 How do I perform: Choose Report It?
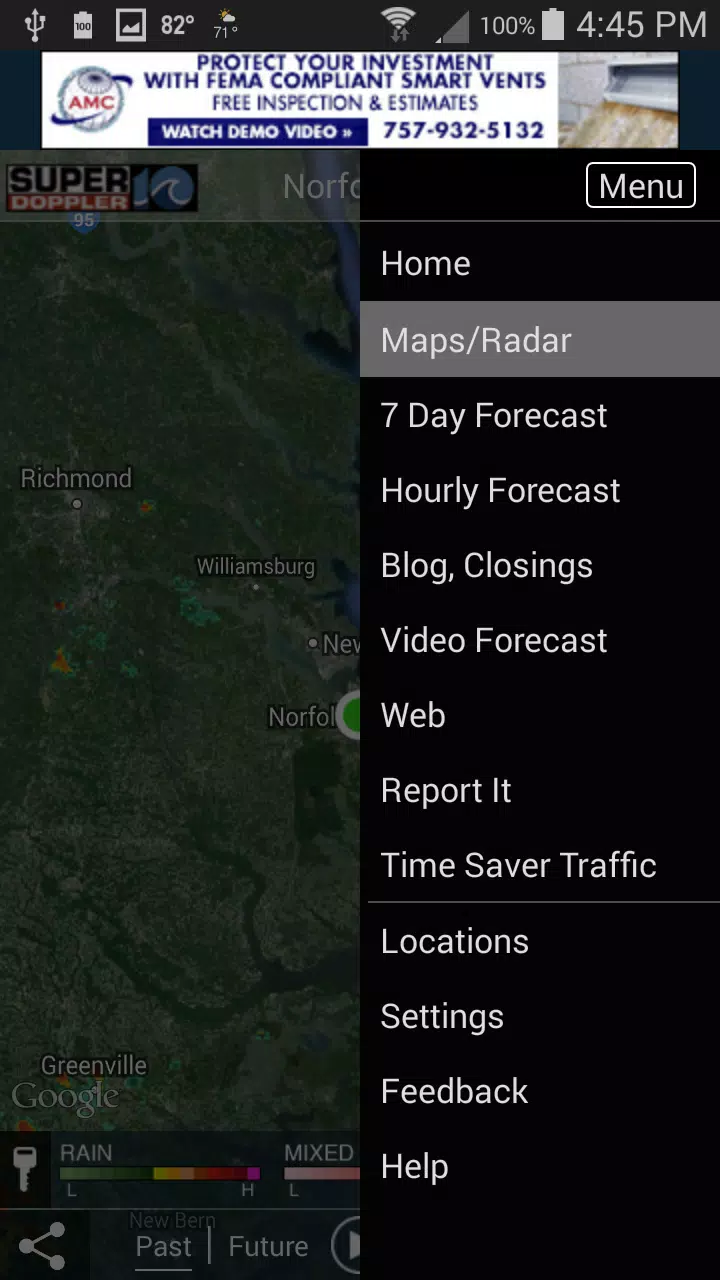click(446, 790)
